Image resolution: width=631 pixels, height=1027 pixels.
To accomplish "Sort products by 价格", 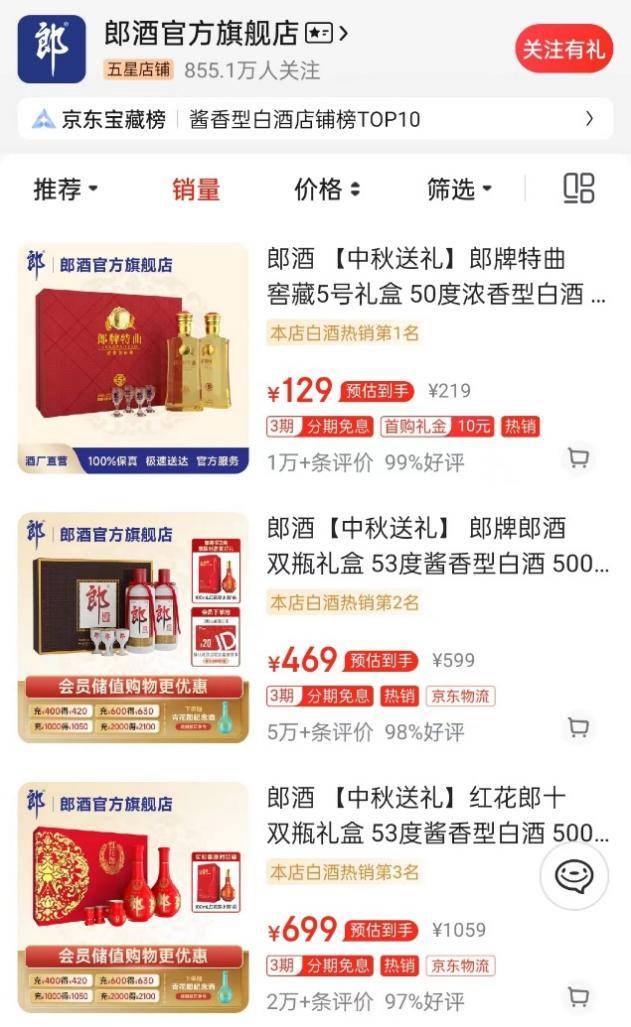I will pyautogui.click(x=327, y=189).
